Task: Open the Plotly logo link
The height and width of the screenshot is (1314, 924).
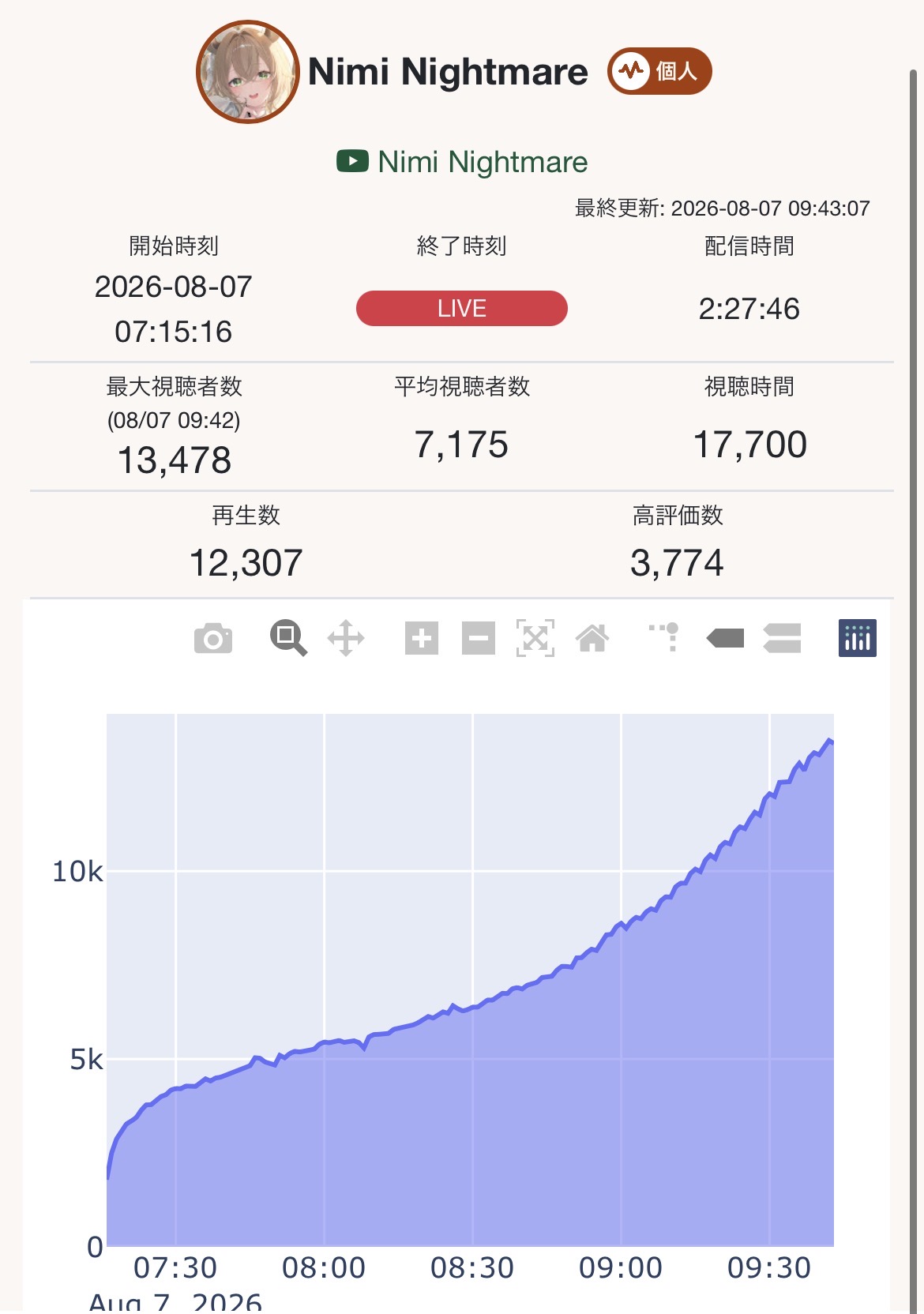Action: pyautogui.click(x=858, y=638)
